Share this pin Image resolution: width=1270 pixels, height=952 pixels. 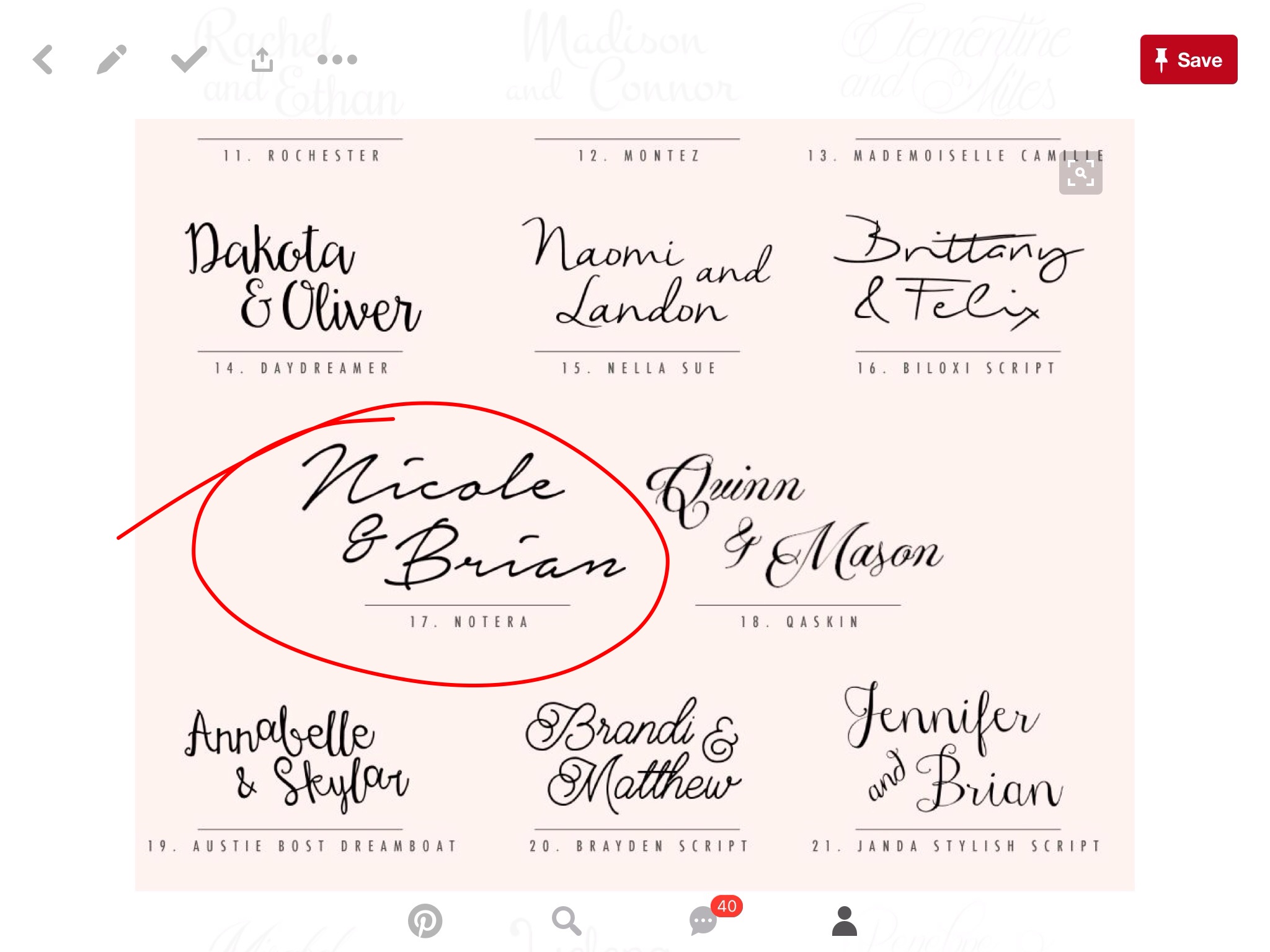tap(262, 60)
